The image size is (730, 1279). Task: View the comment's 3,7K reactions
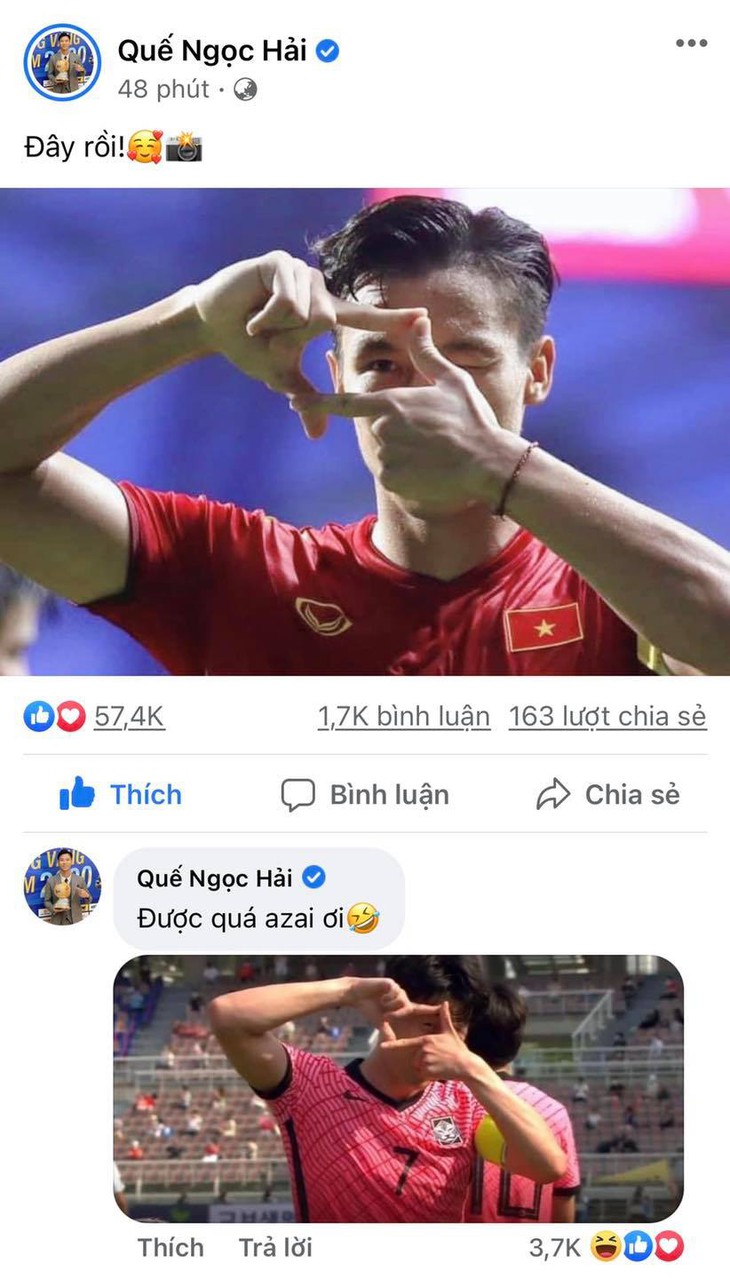point(605,1247)
